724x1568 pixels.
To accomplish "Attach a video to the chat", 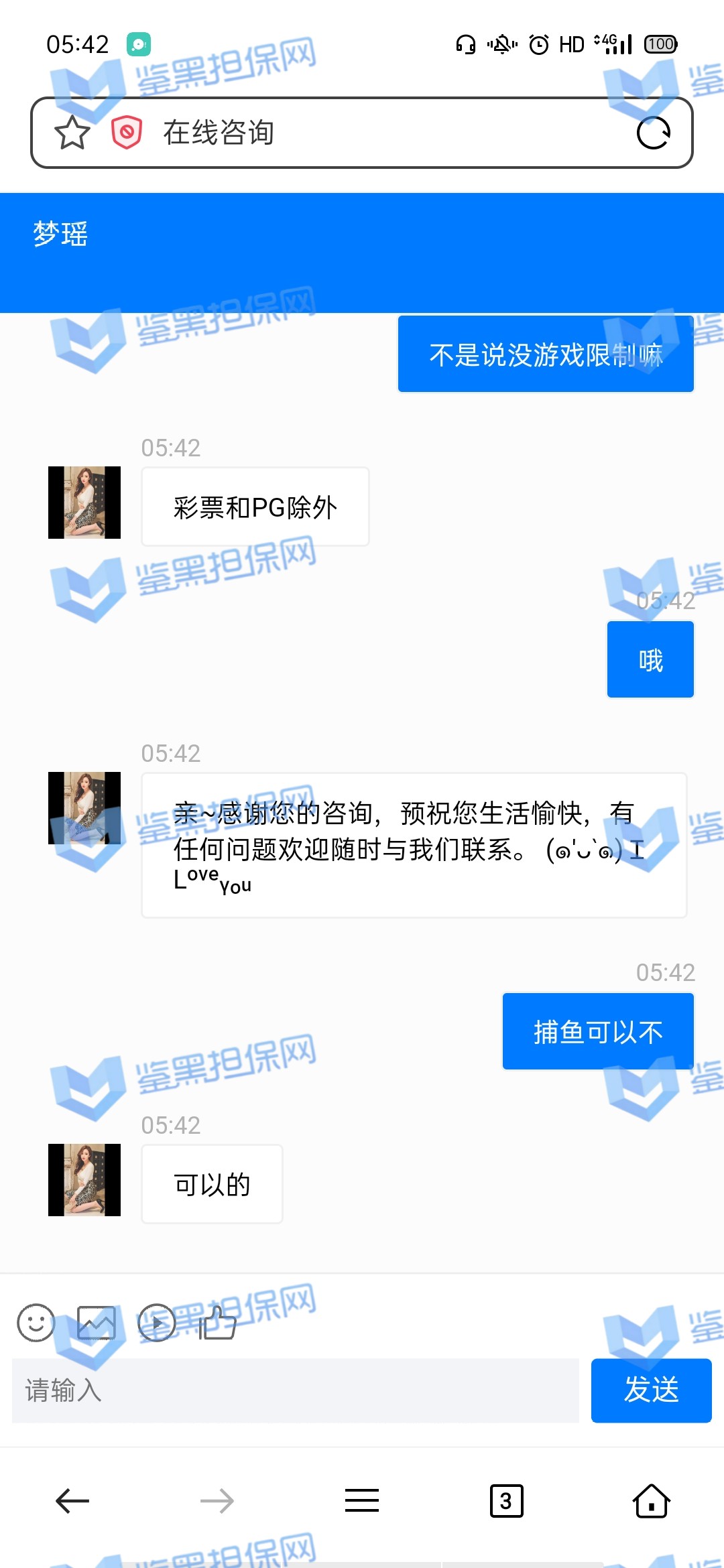I will coord(157,1322).
